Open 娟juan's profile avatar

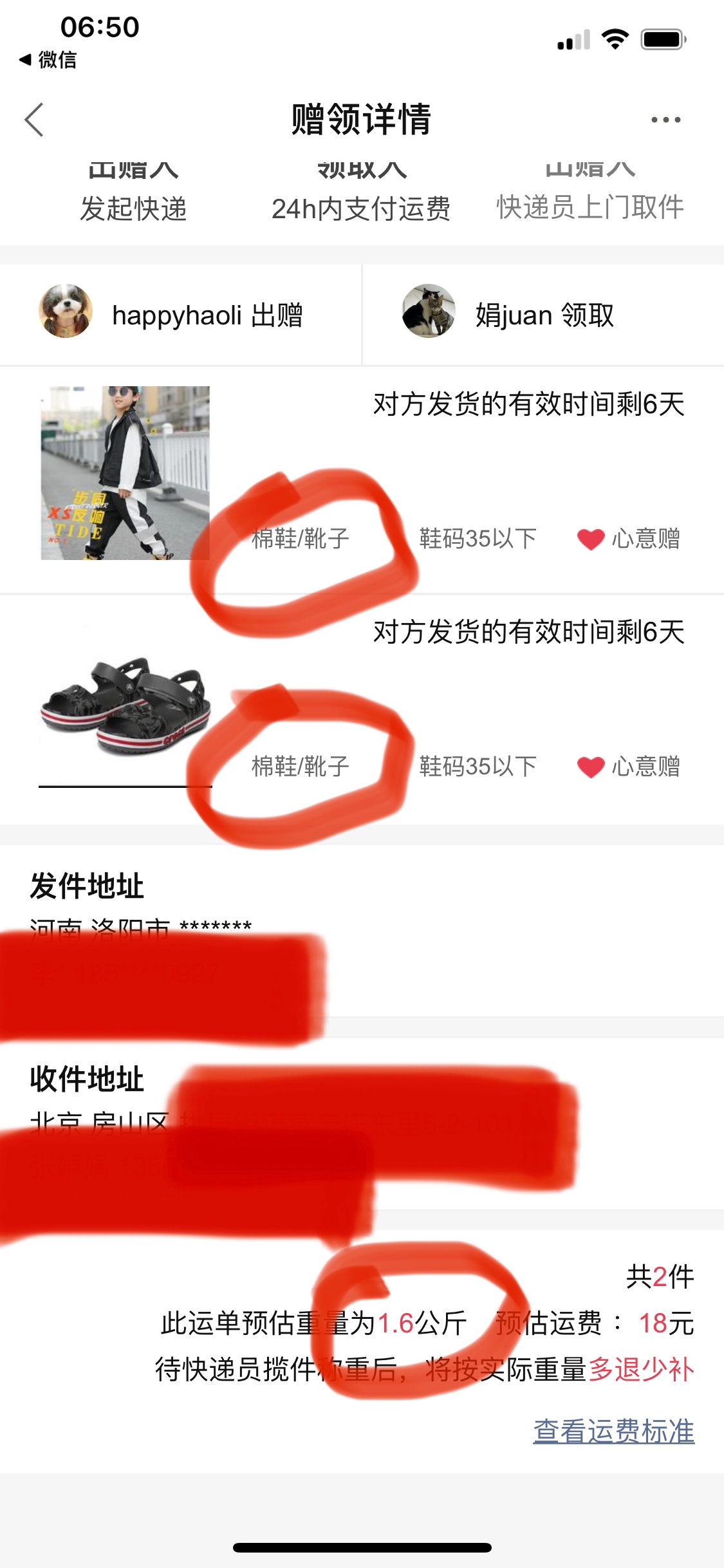tap(429, 311)
